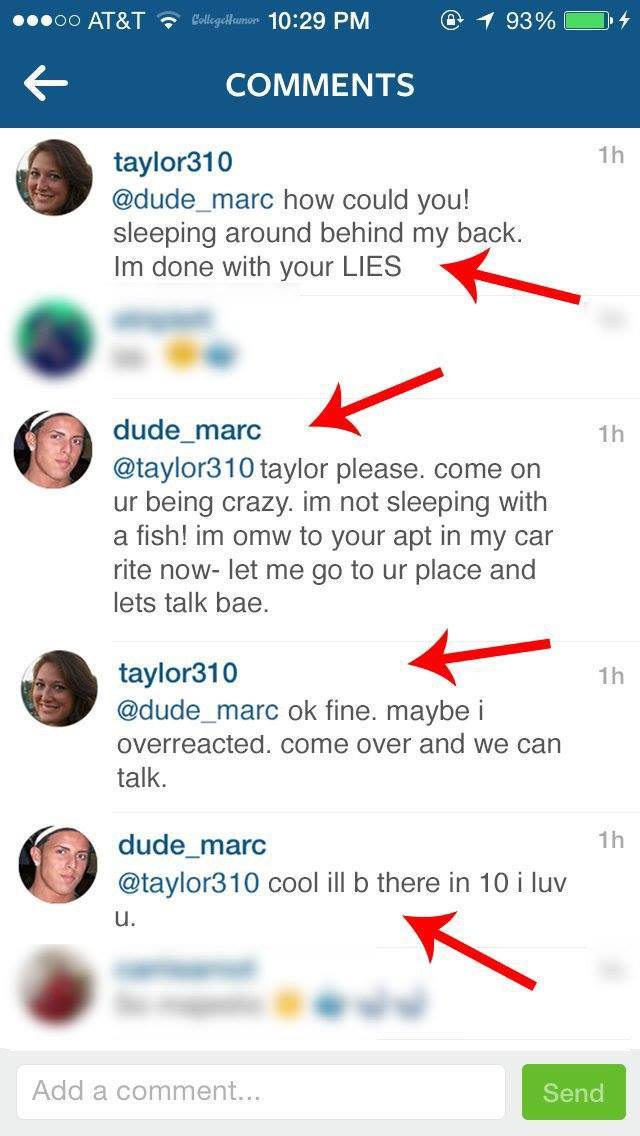Open dude_marc's username above the fish comment

tap(187, 430)
